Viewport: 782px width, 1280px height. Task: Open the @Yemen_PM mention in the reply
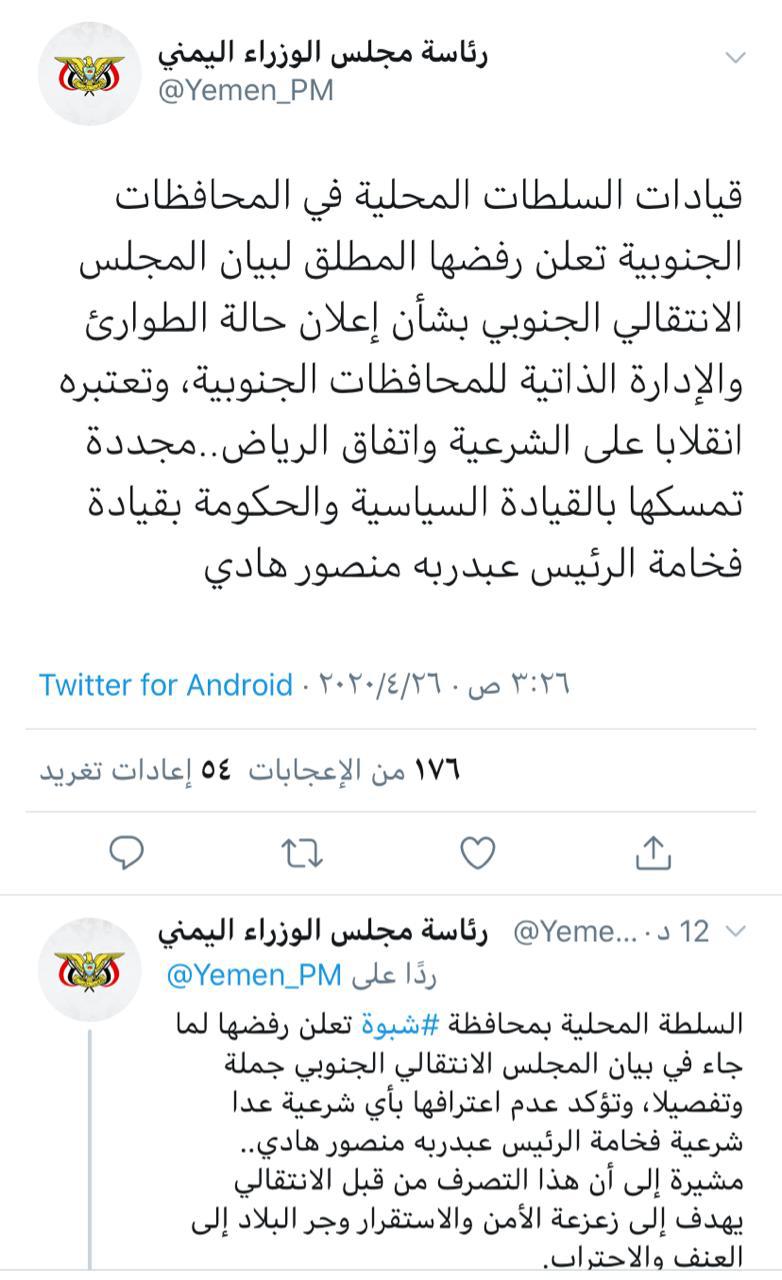254,974
